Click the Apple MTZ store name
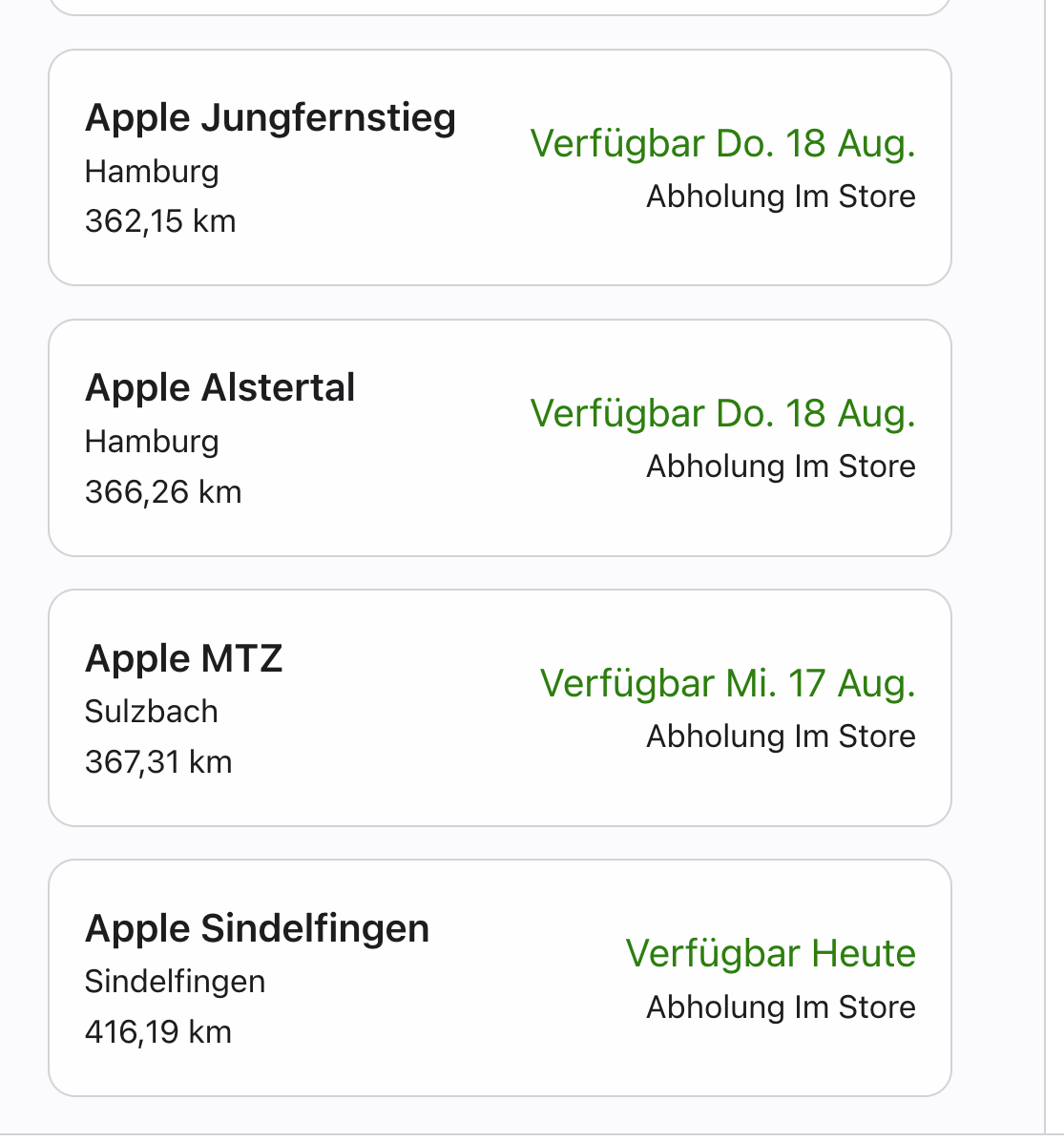 pyautogui.click(x=184, y=658)
